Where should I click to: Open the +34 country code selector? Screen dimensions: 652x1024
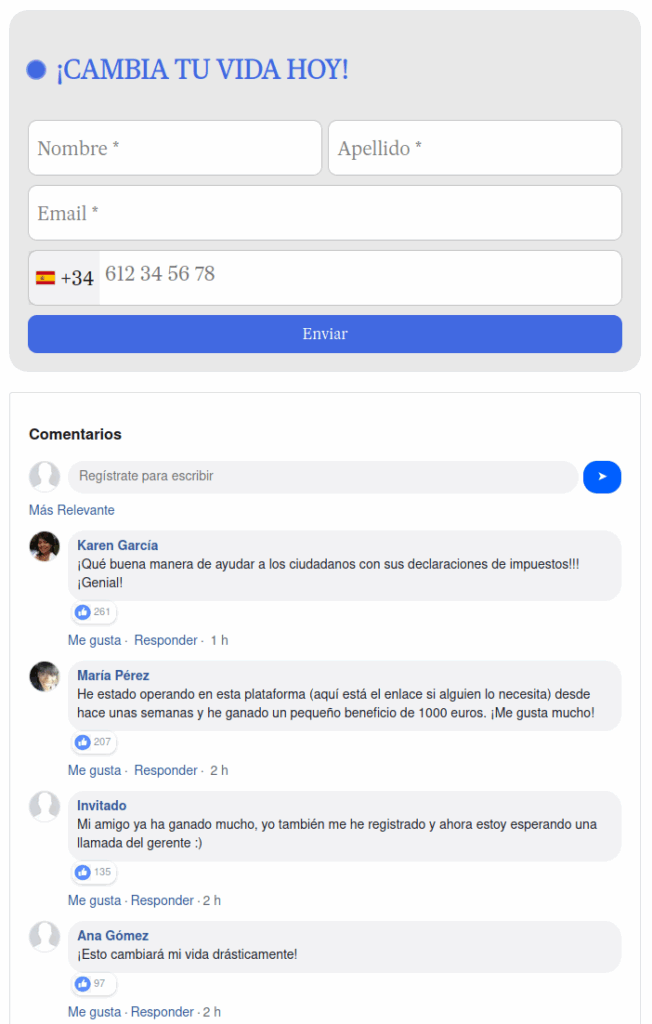pos(65,278)
